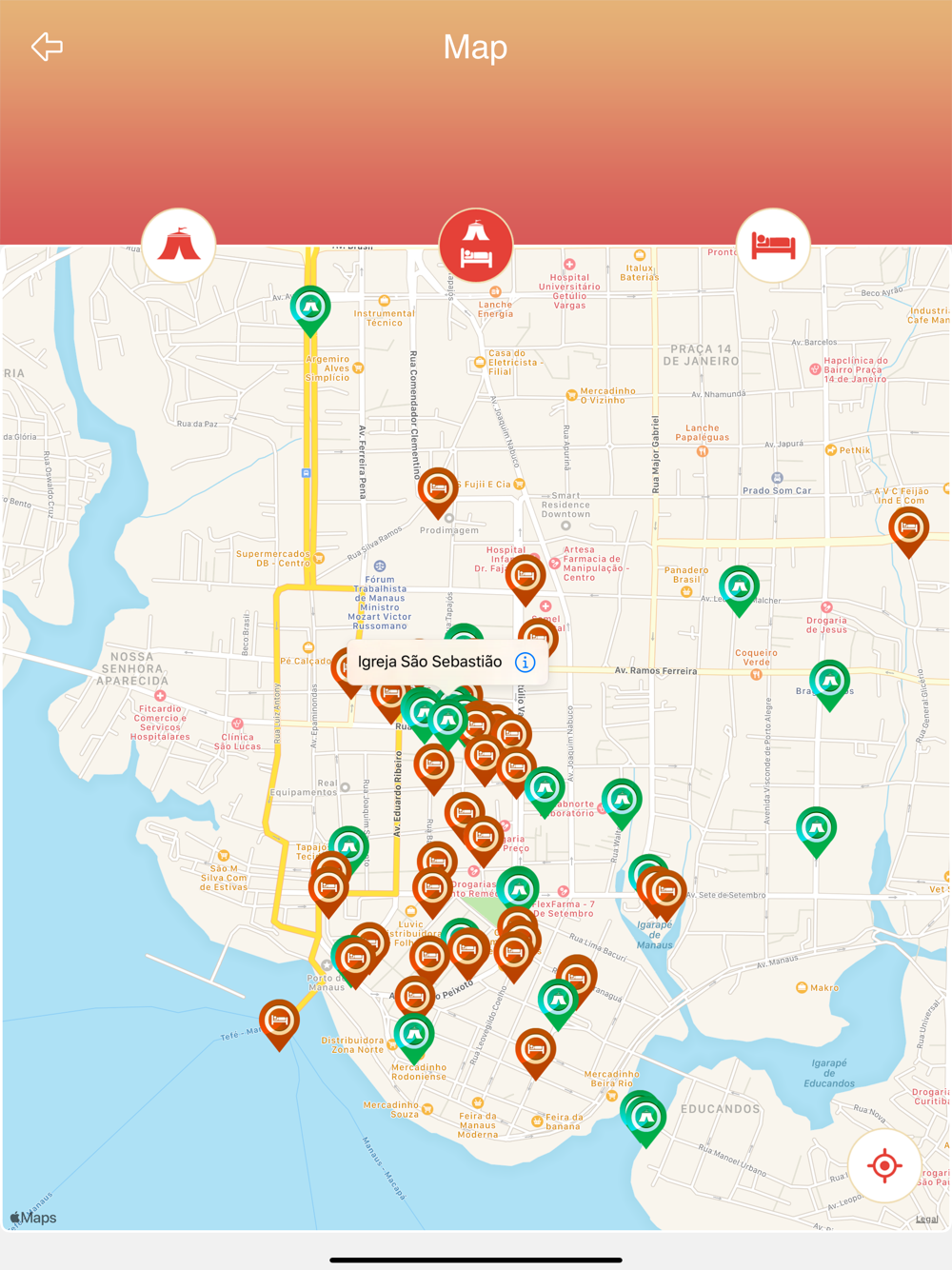Select the bed hotels filter
This screenshot has height=1270, width=952.
coord(773,246)
